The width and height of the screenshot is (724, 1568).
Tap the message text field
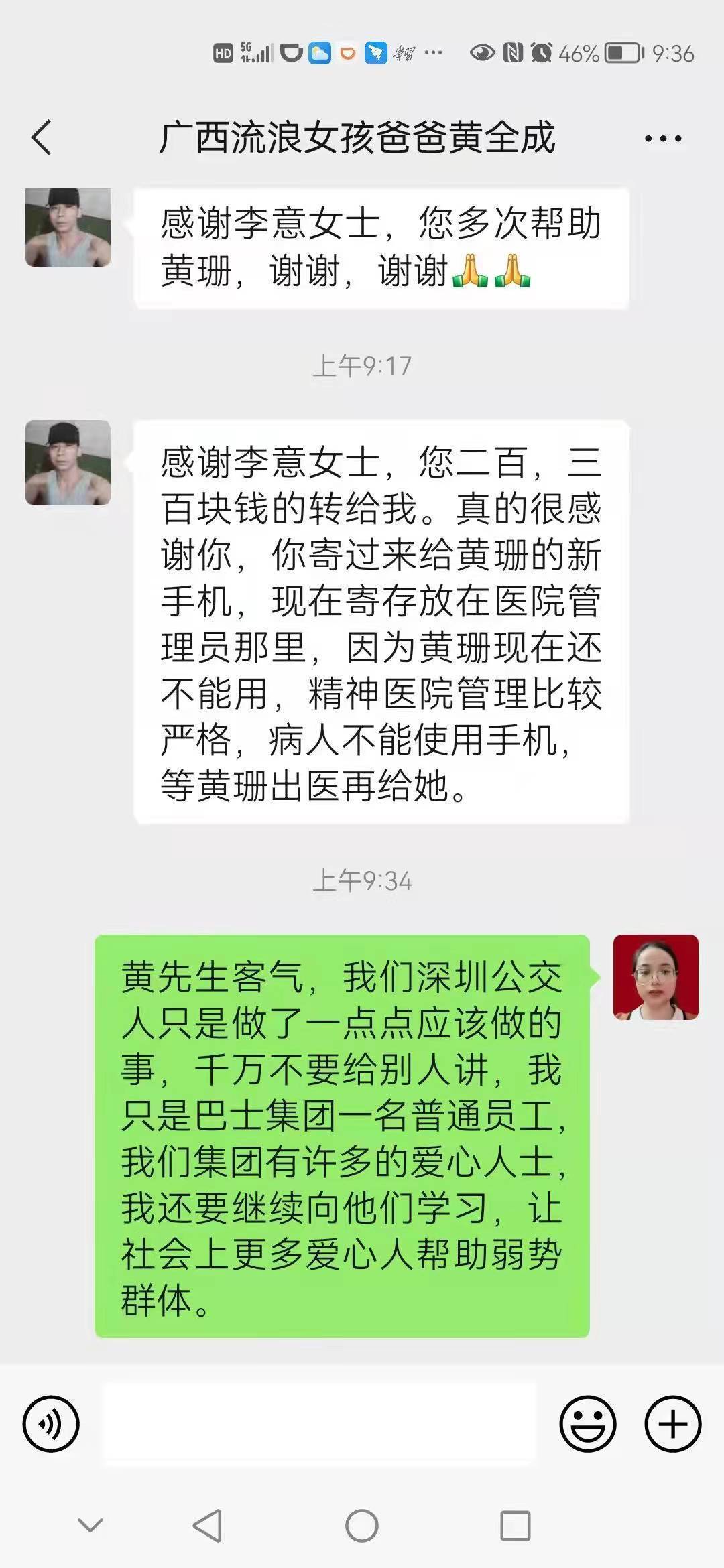tap(319, 1425)
